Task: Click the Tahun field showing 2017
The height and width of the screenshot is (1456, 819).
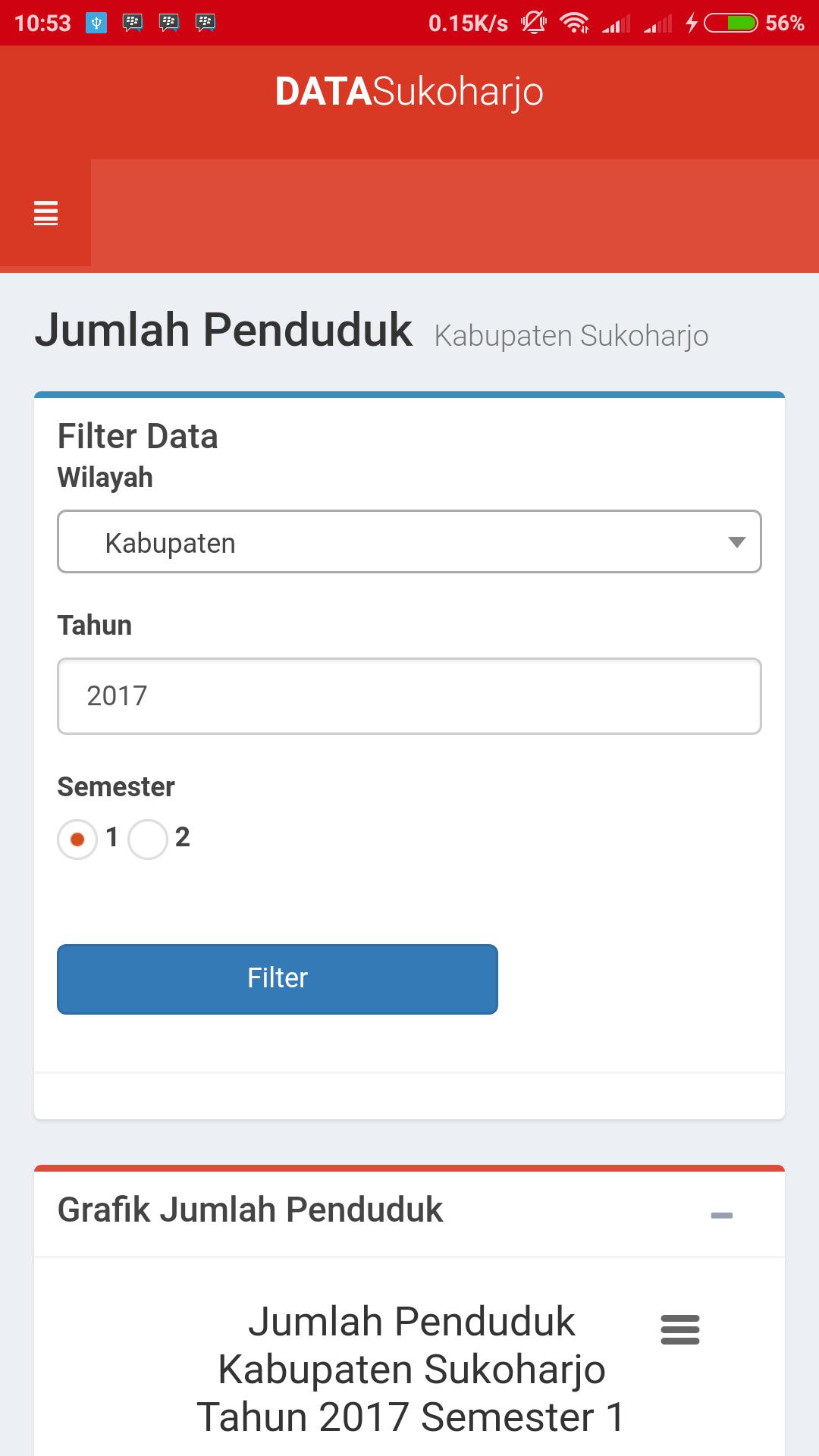Action: (x=409, y=695)
